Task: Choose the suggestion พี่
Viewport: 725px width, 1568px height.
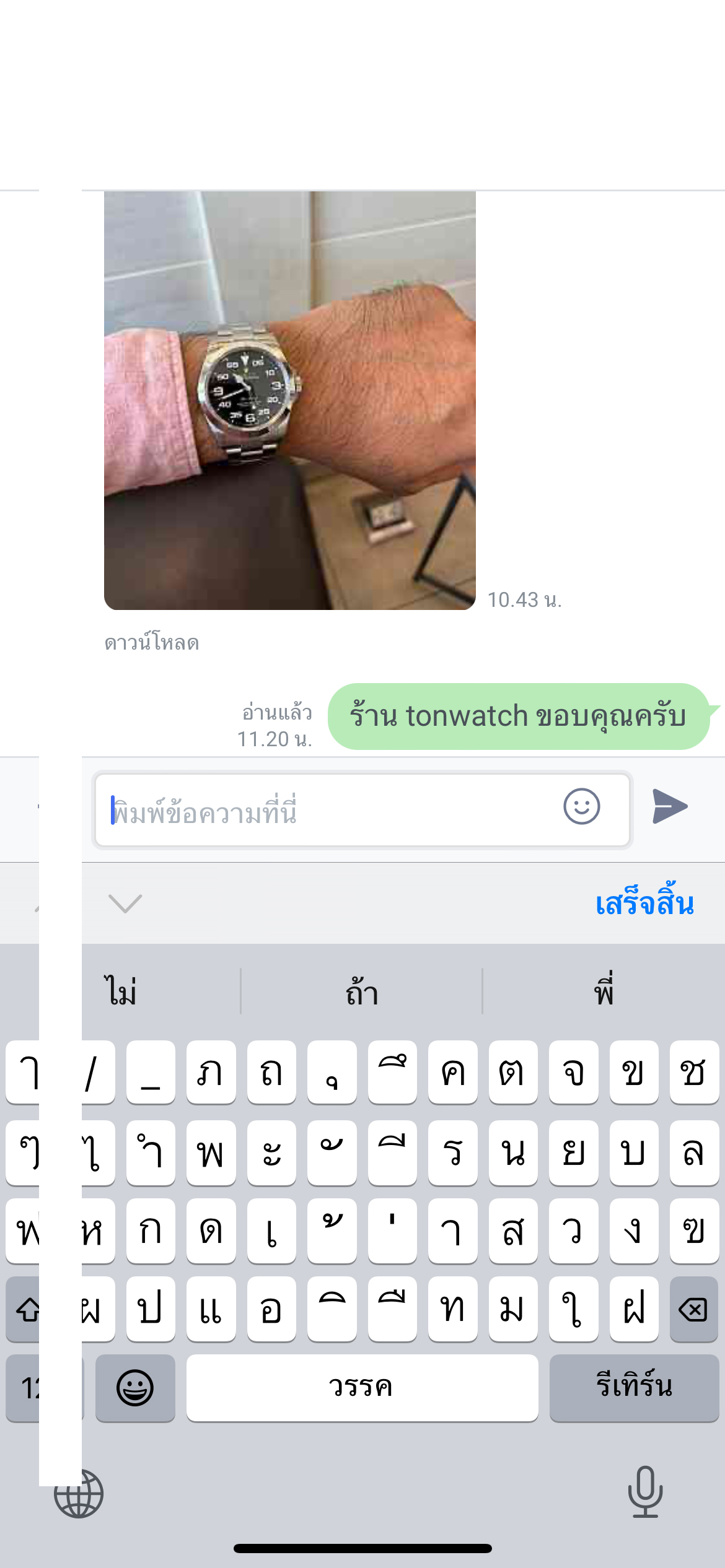Action: click(x=604, y=991)
